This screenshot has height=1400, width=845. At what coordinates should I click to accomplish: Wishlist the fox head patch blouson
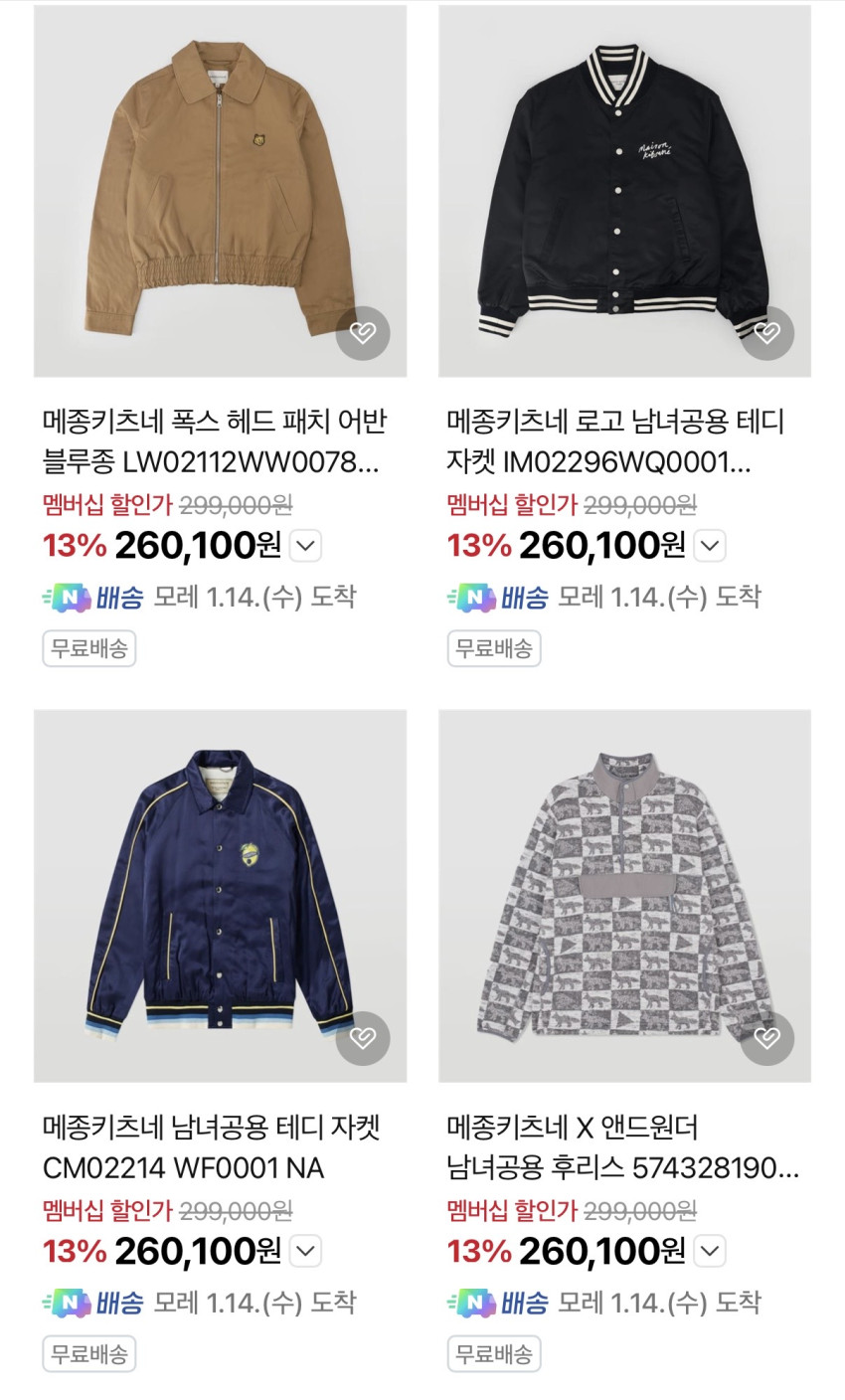tap(363, 332)
